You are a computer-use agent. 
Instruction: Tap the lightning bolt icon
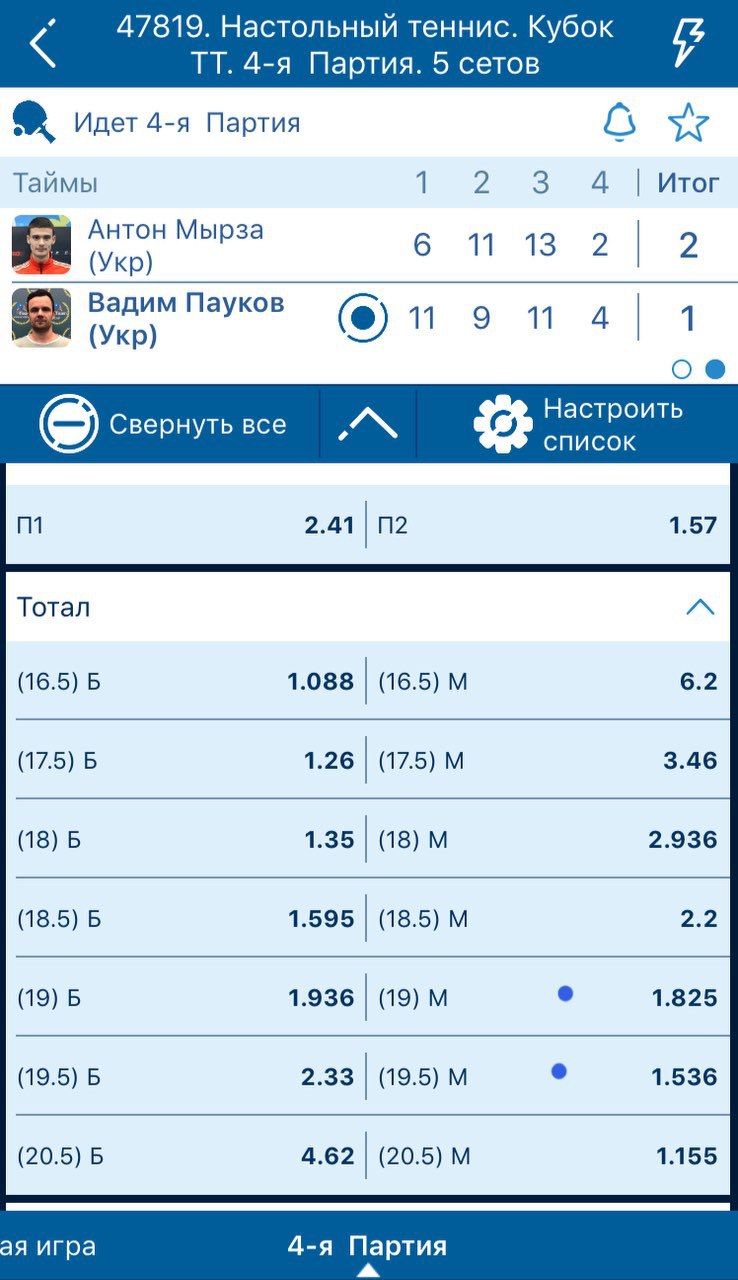click(687, 43)
